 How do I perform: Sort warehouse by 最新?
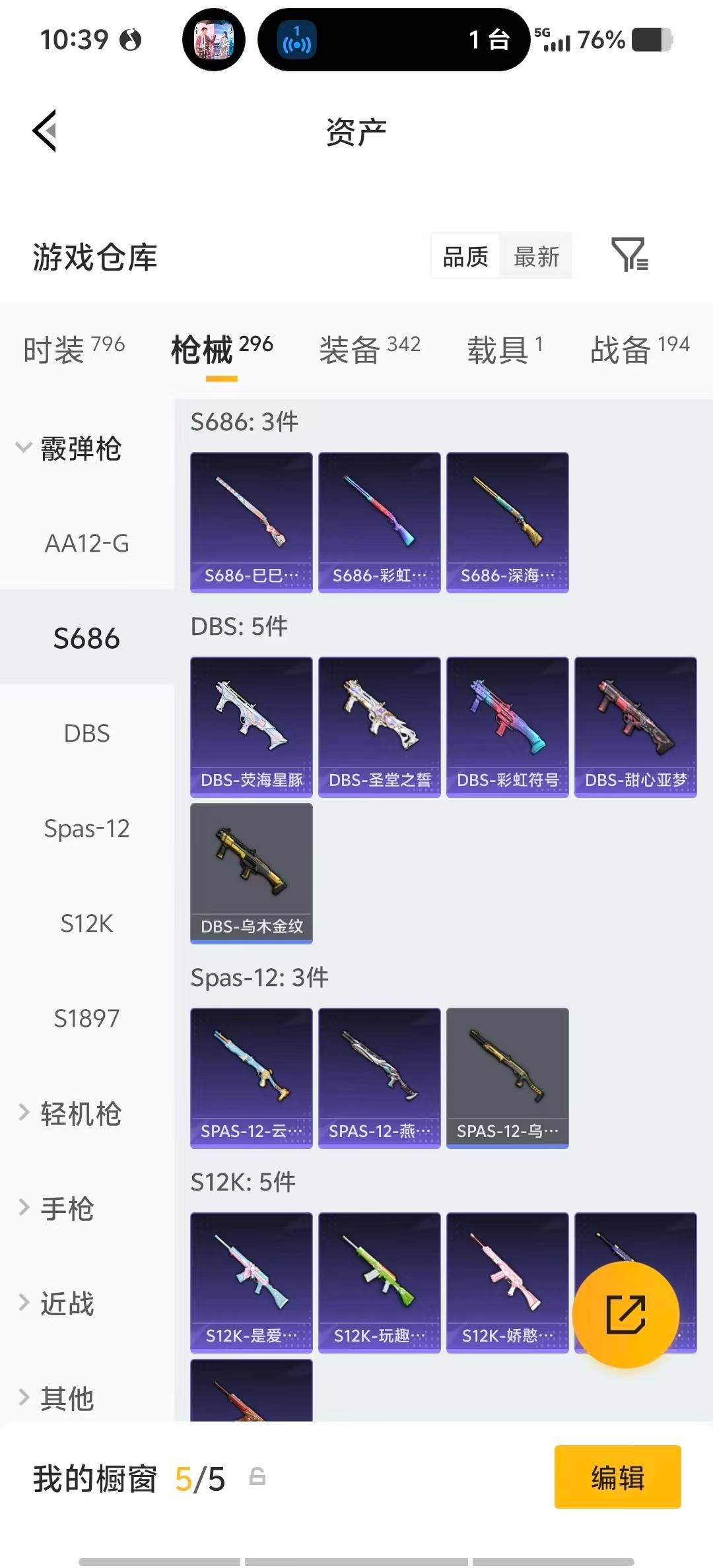click(536, 256)
